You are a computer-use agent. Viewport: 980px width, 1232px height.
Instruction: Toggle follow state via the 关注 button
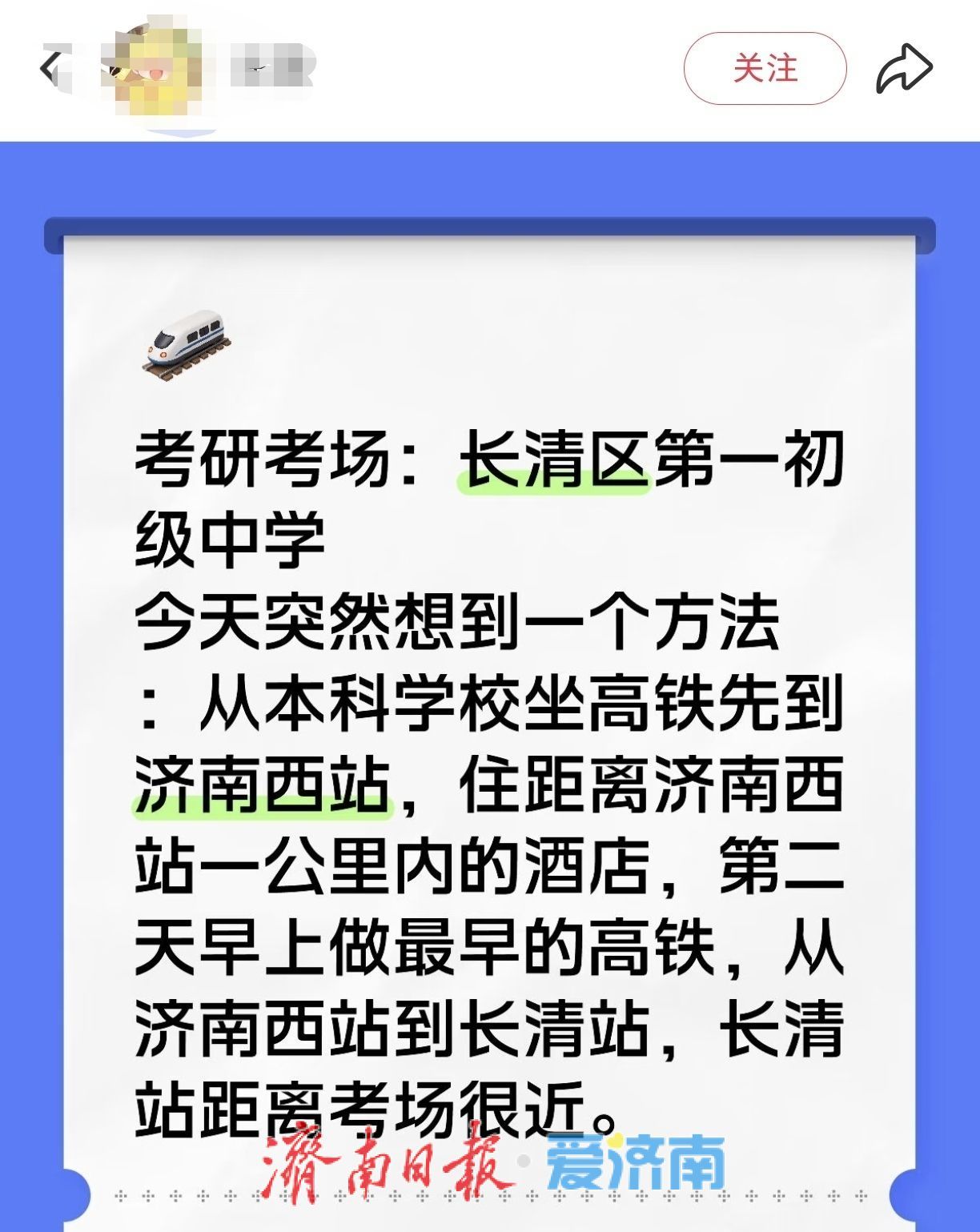[763, 69]
